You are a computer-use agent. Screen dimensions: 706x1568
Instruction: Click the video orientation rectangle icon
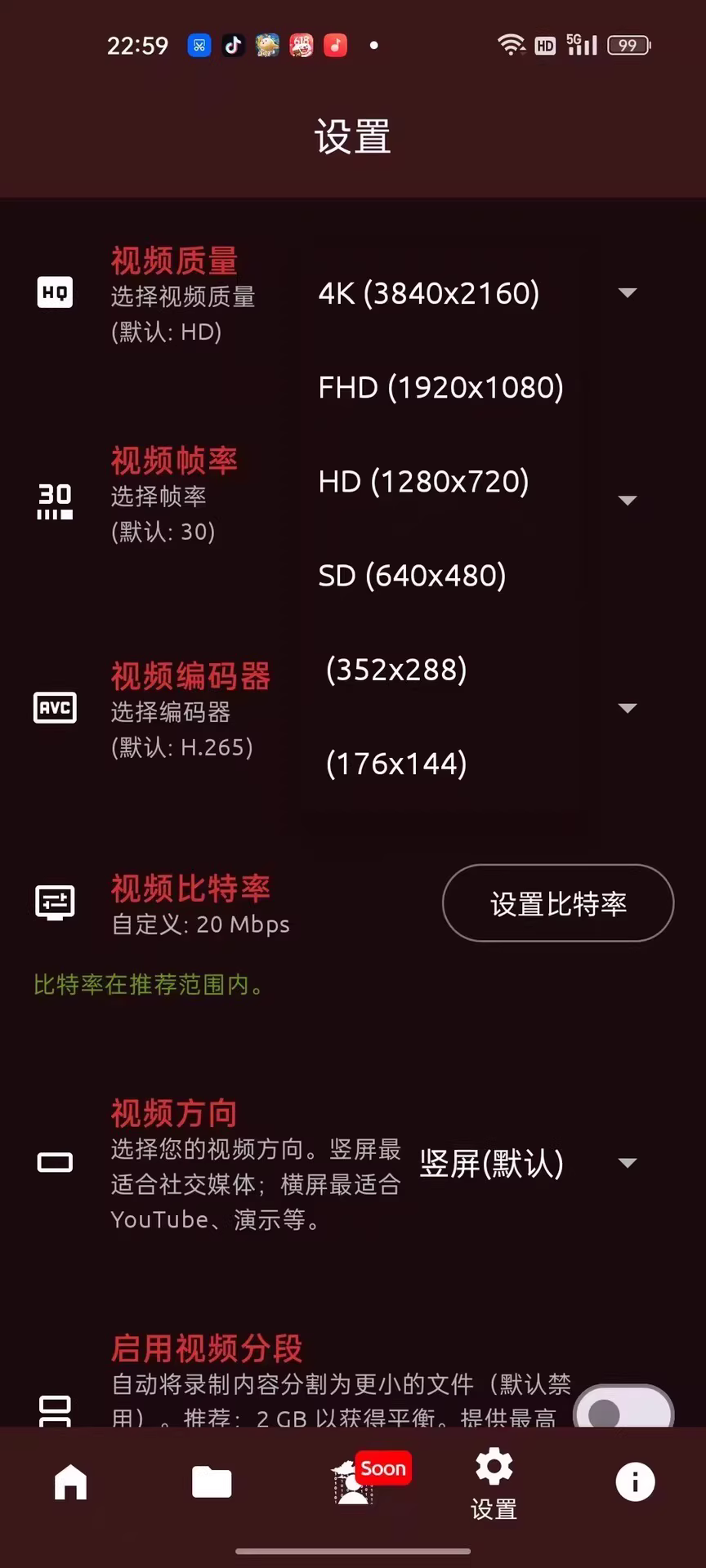(x=54, y=1162)
